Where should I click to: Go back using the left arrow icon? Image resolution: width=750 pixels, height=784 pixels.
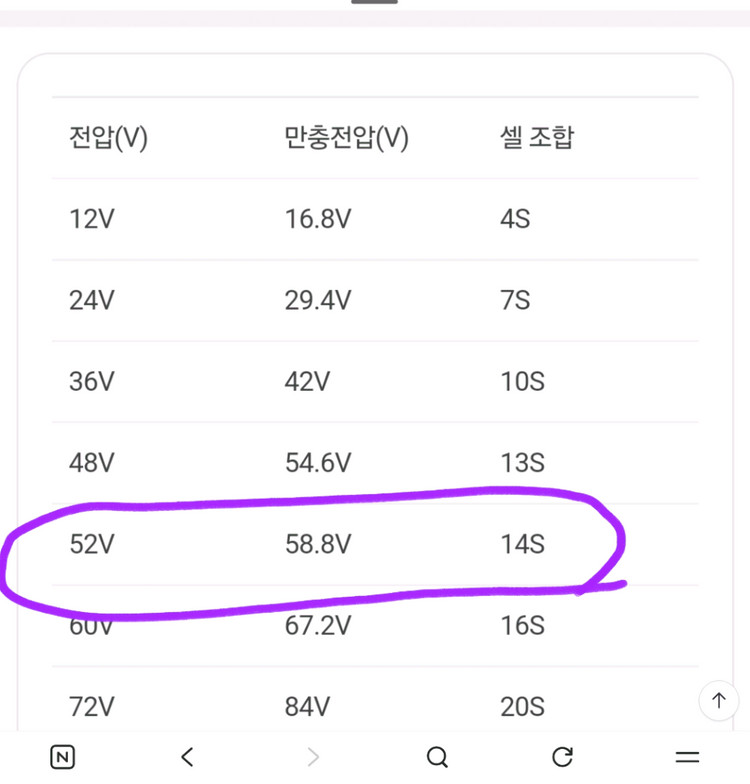pos(187,757)
